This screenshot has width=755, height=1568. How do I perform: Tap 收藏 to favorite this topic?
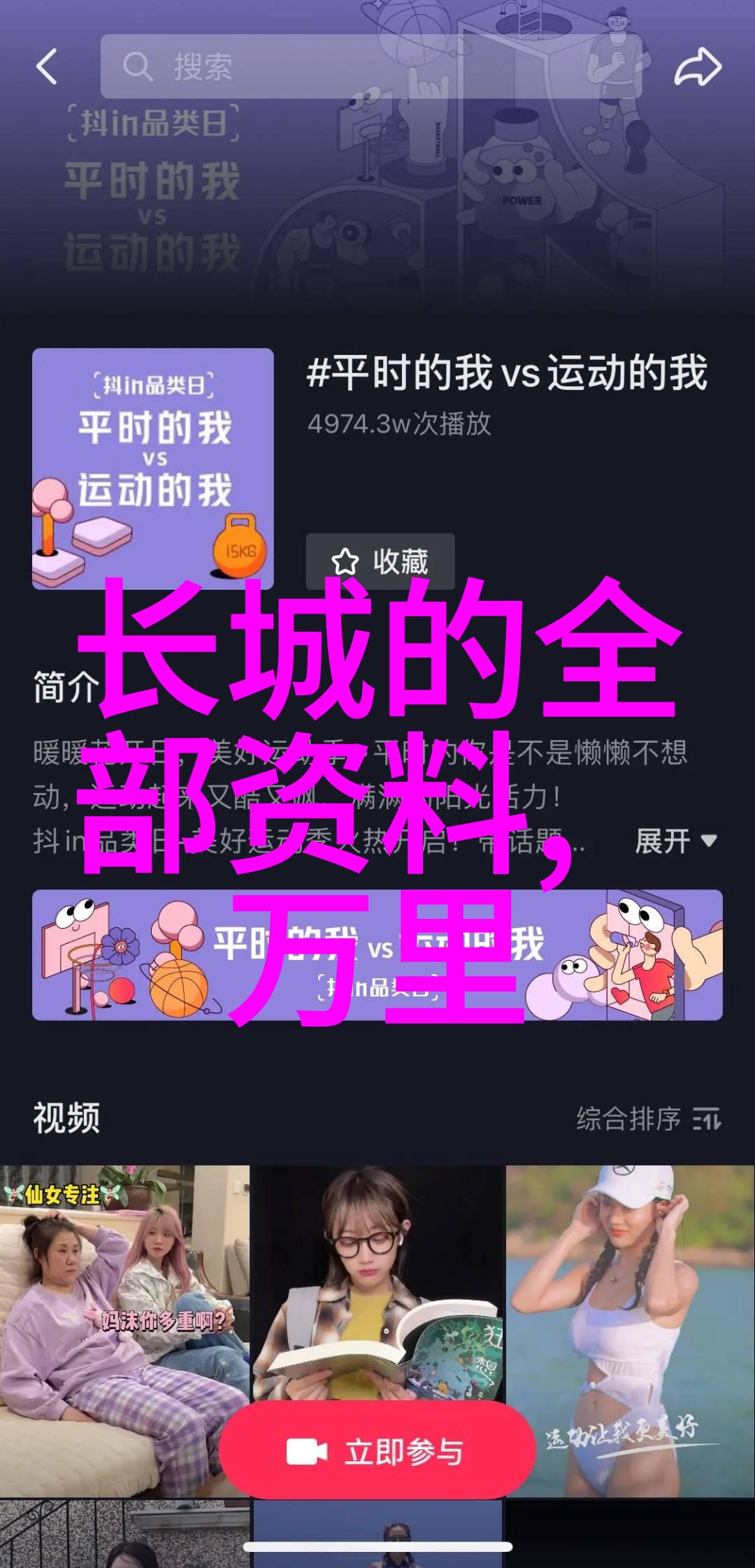(x=380, y=561)
